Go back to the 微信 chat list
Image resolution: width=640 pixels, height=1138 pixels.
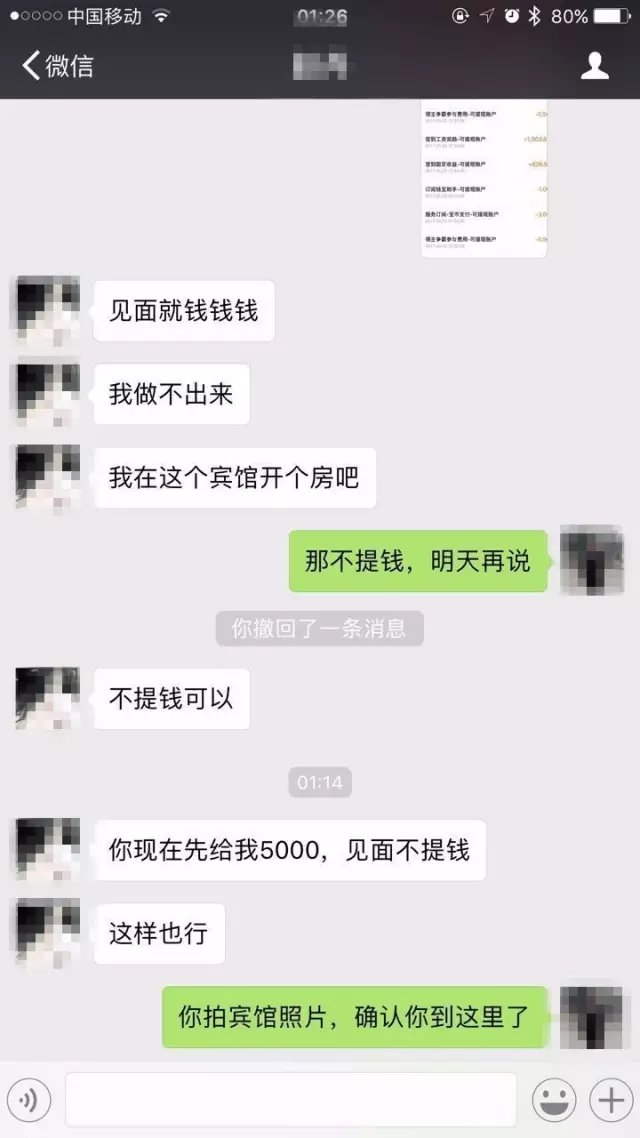click(57, 66)
